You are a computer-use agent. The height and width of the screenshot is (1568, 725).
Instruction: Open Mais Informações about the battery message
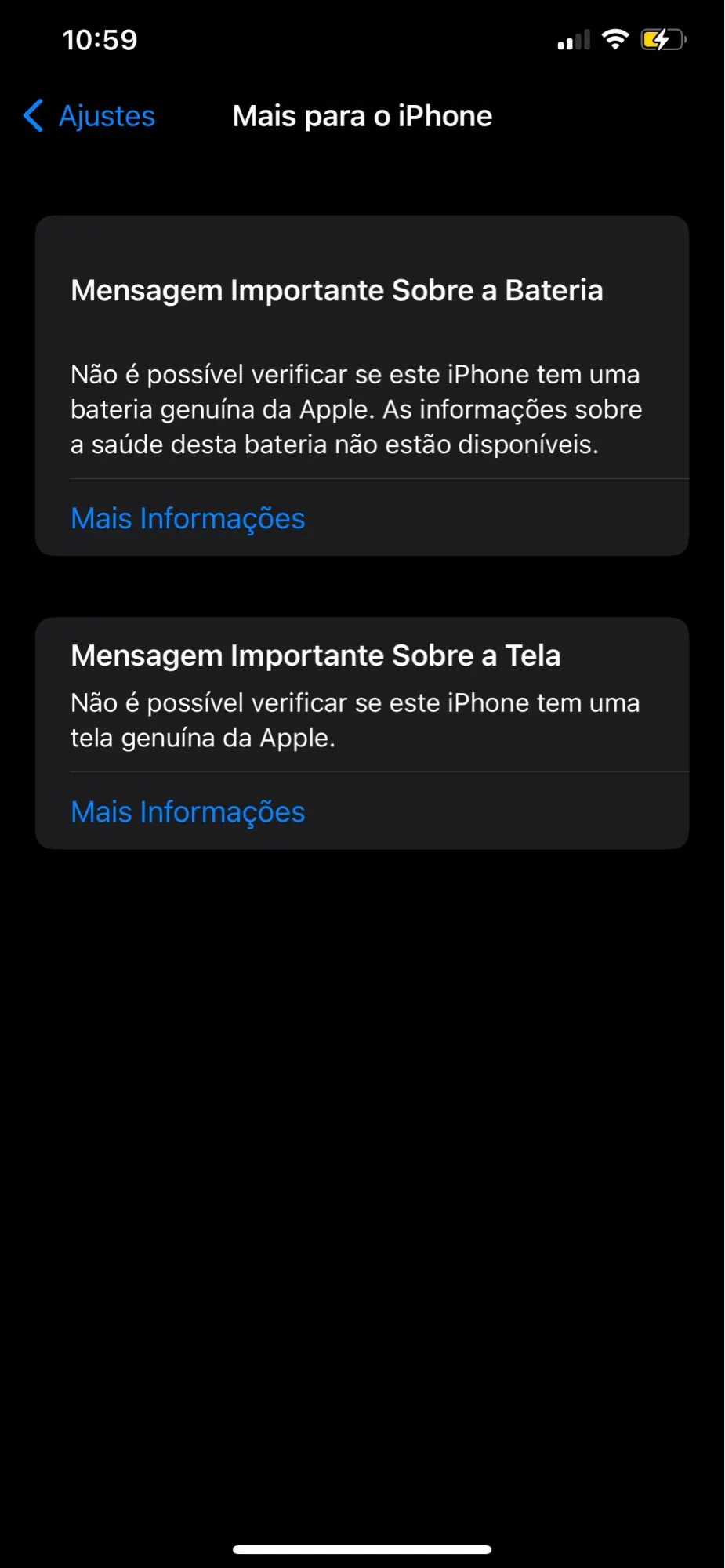[x=188, y=518]
